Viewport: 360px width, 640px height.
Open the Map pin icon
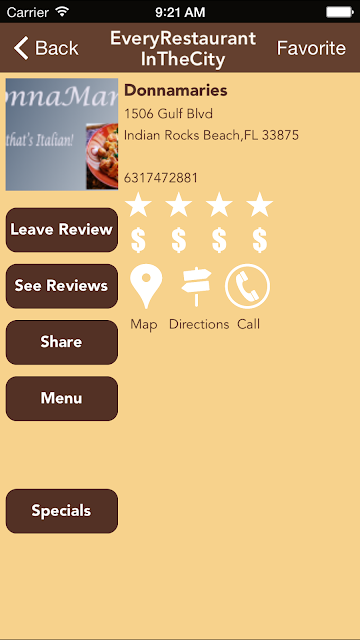[146, 286]
